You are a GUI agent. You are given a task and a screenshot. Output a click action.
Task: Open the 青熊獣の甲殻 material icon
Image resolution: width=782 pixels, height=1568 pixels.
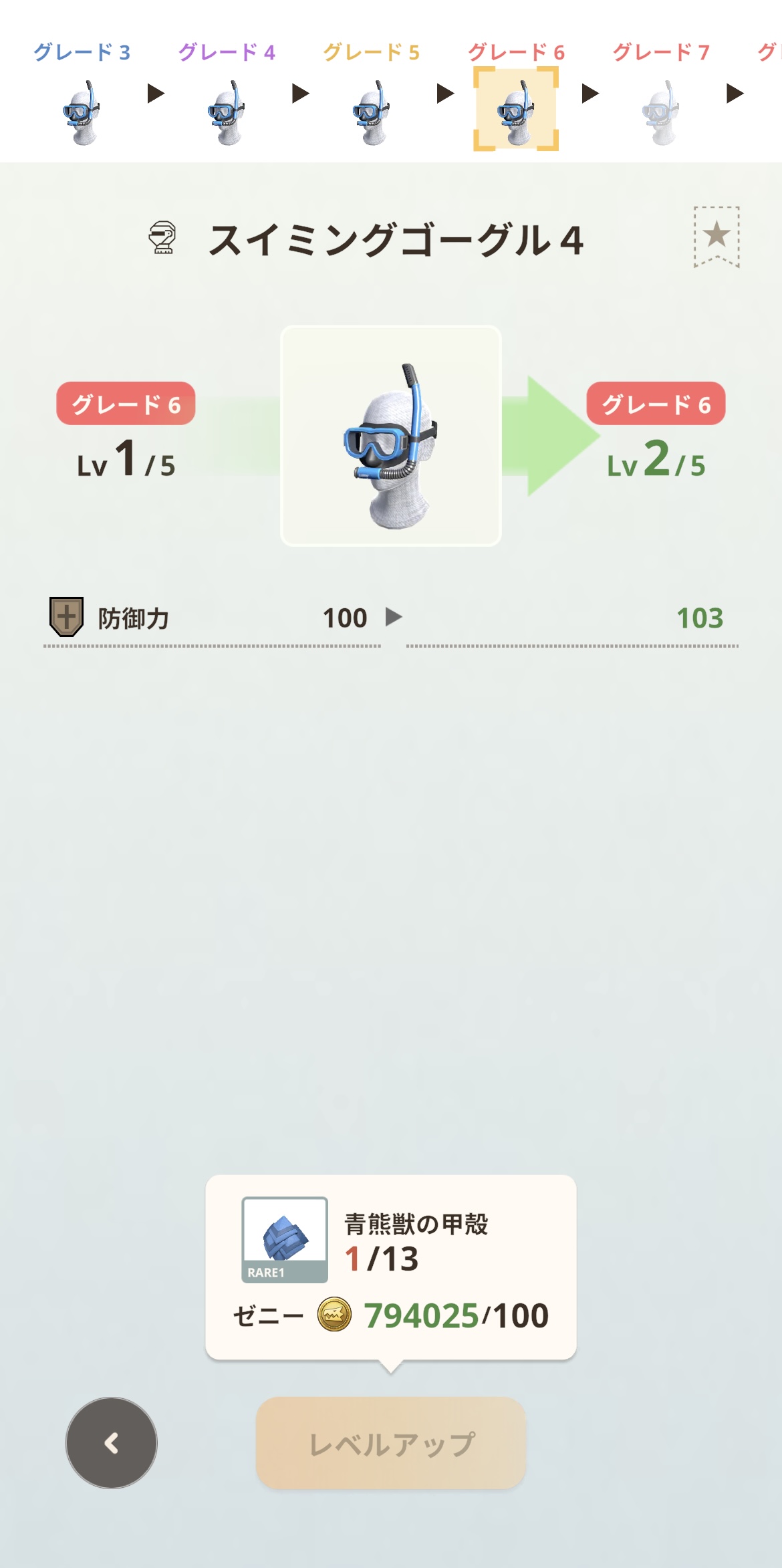[x=285, y=1239]
